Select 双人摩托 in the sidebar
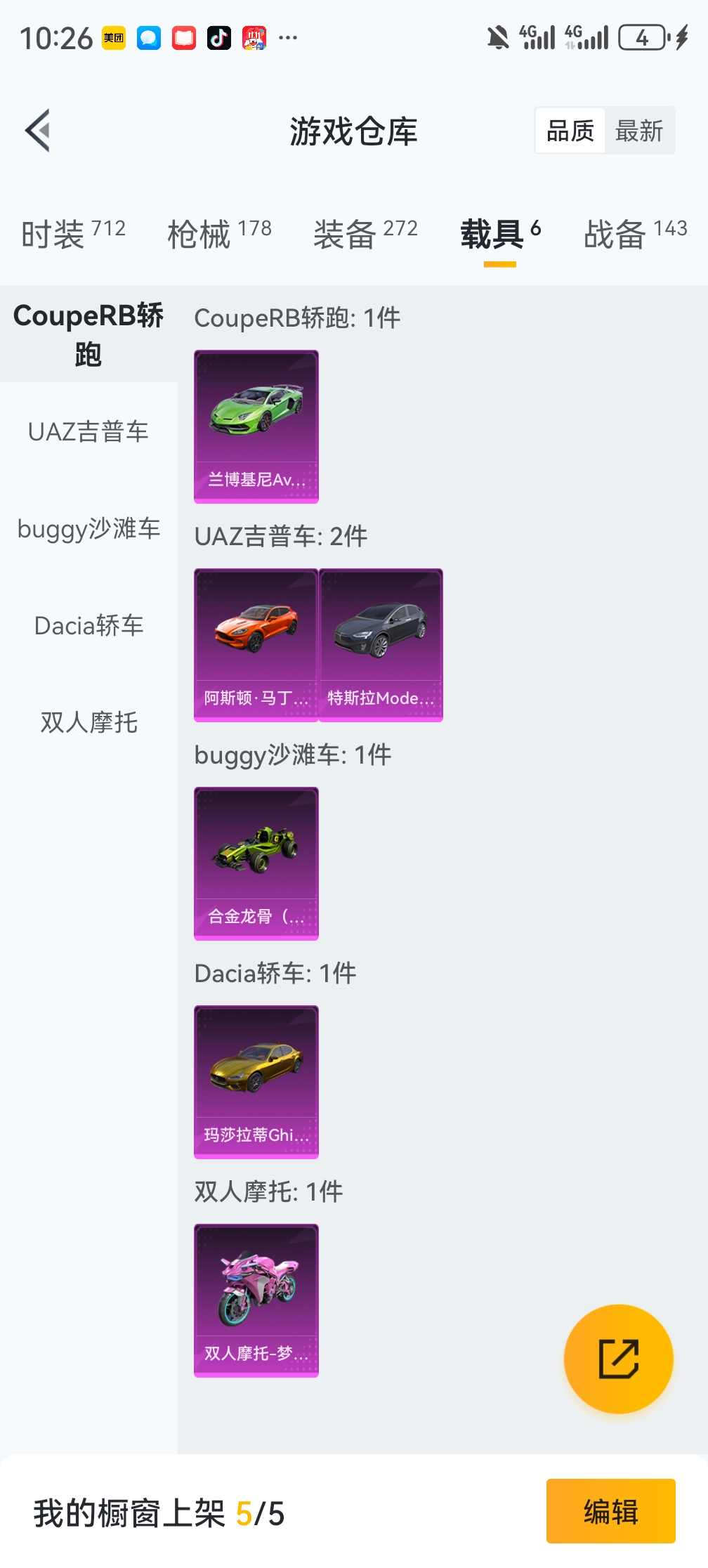Screen dimensions: 708x1568 pos(88,722)
